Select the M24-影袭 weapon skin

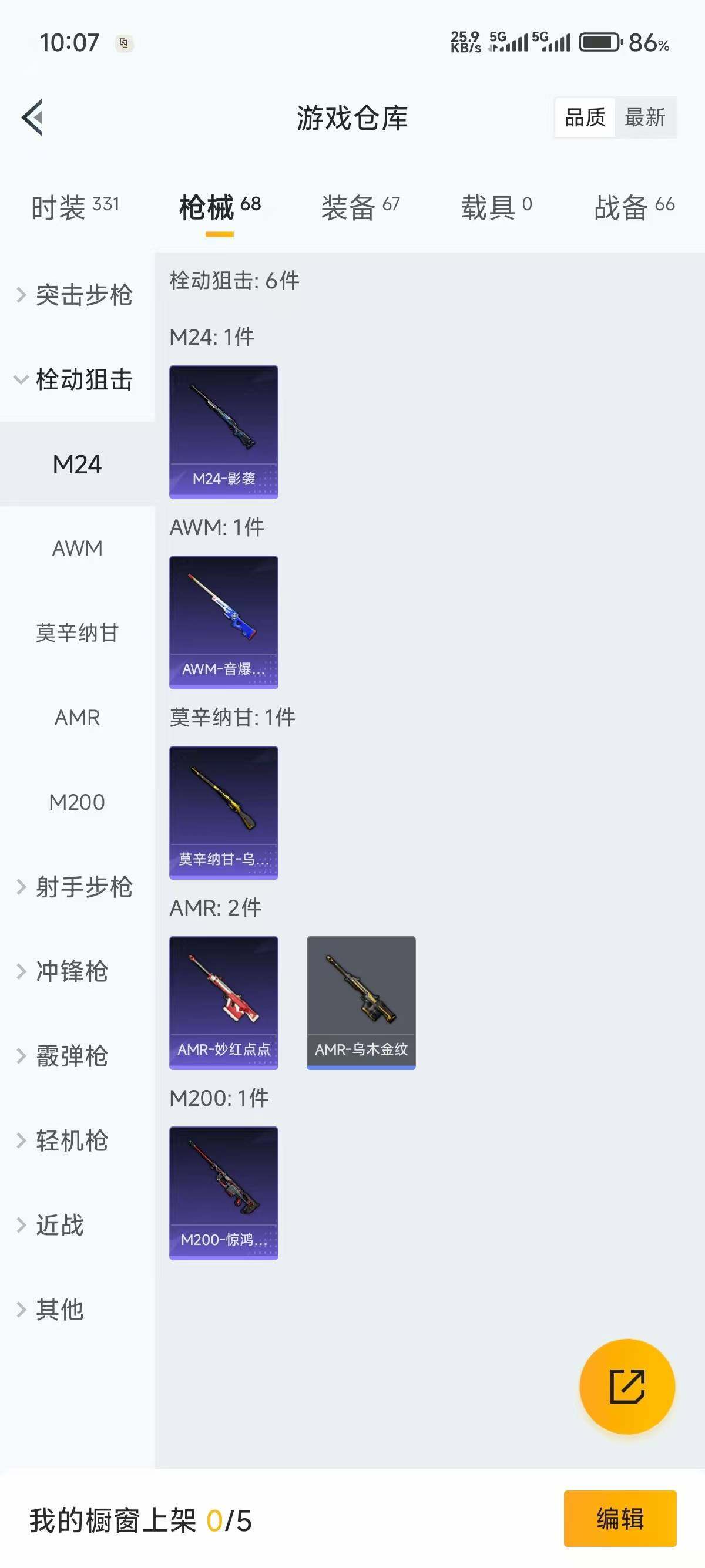[223, 431]
